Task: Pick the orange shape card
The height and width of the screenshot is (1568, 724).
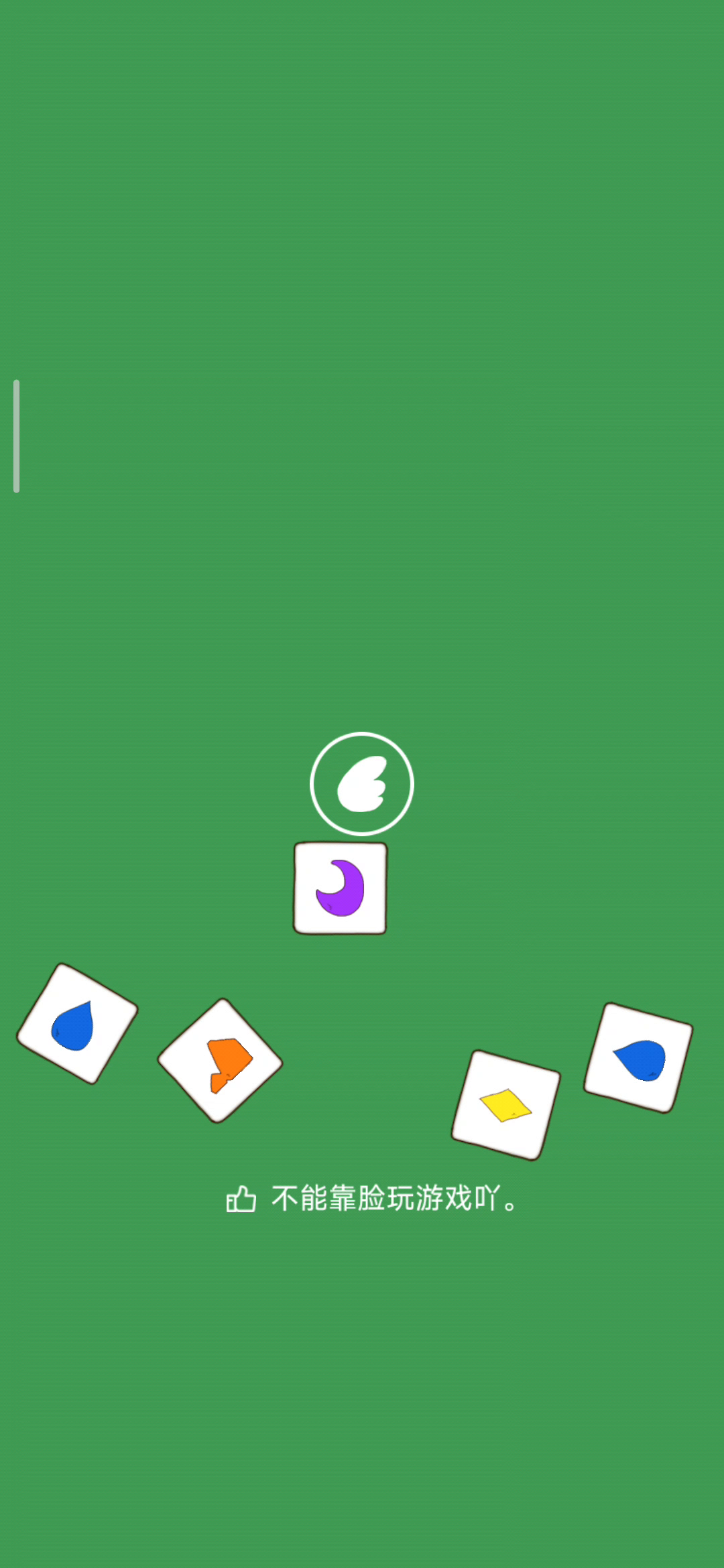Action: pos(220,1061)
